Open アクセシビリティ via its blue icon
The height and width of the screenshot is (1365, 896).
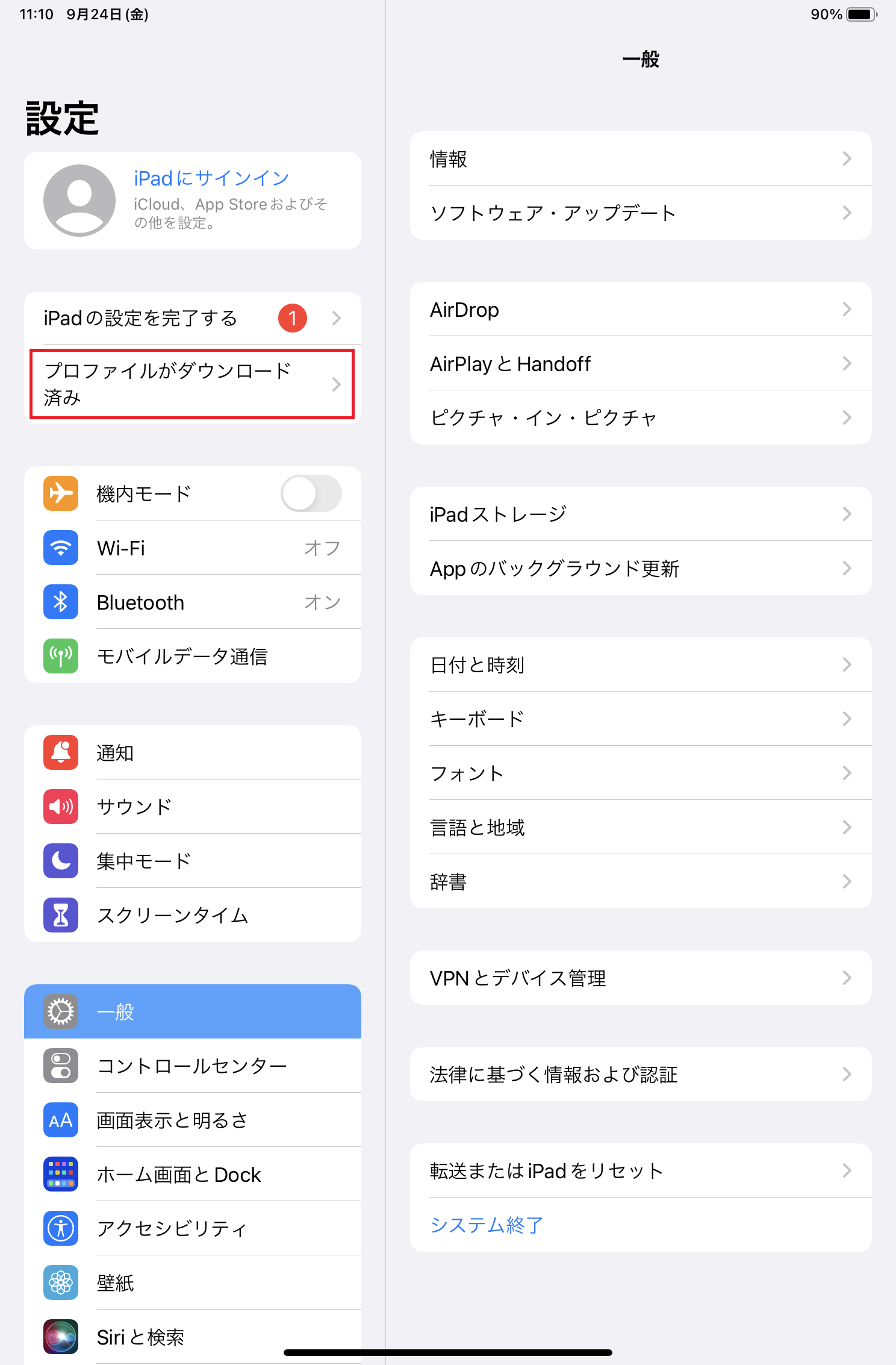point(60,1228)
